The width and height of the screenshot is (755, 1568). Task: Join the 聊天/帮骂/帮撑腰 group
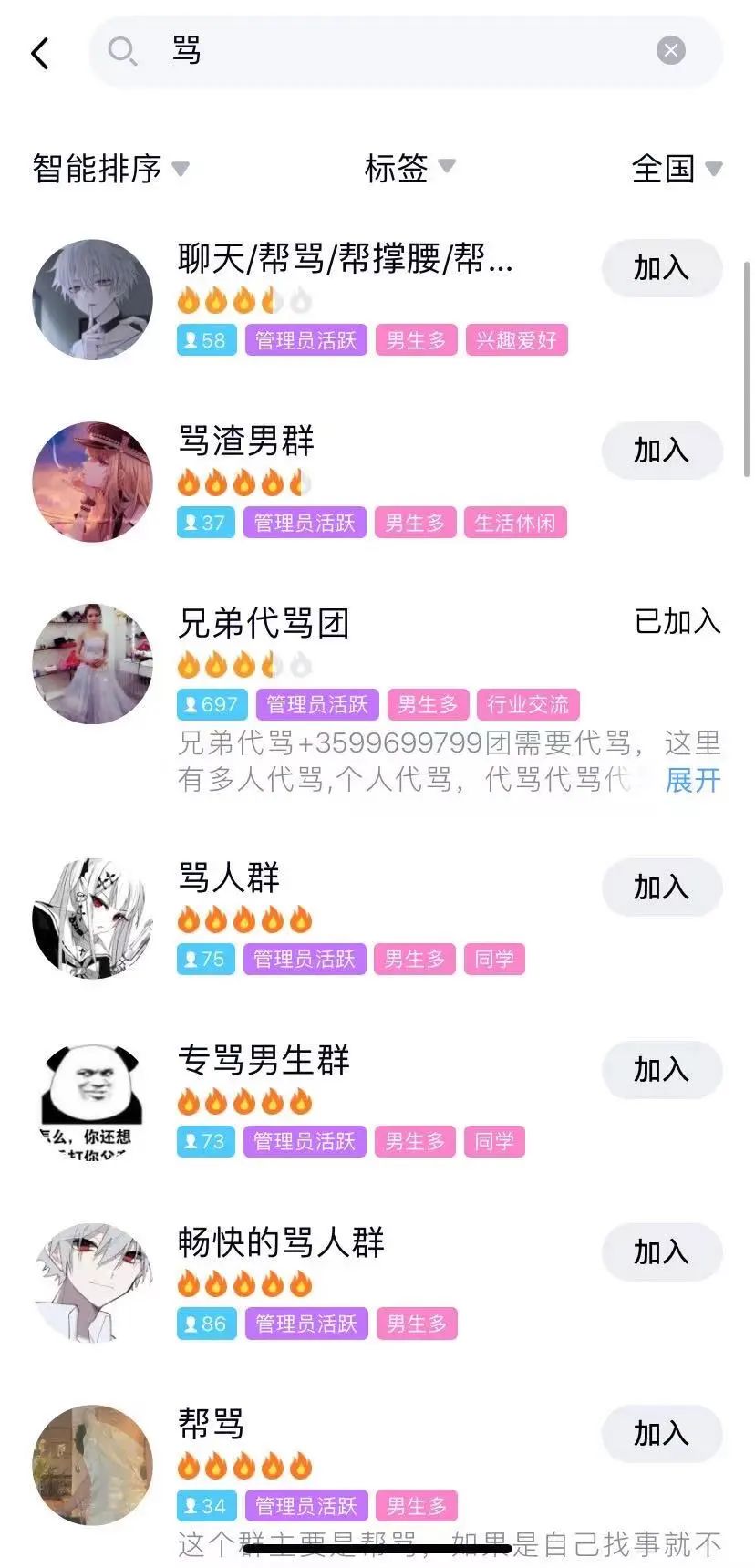pos(661,268)
